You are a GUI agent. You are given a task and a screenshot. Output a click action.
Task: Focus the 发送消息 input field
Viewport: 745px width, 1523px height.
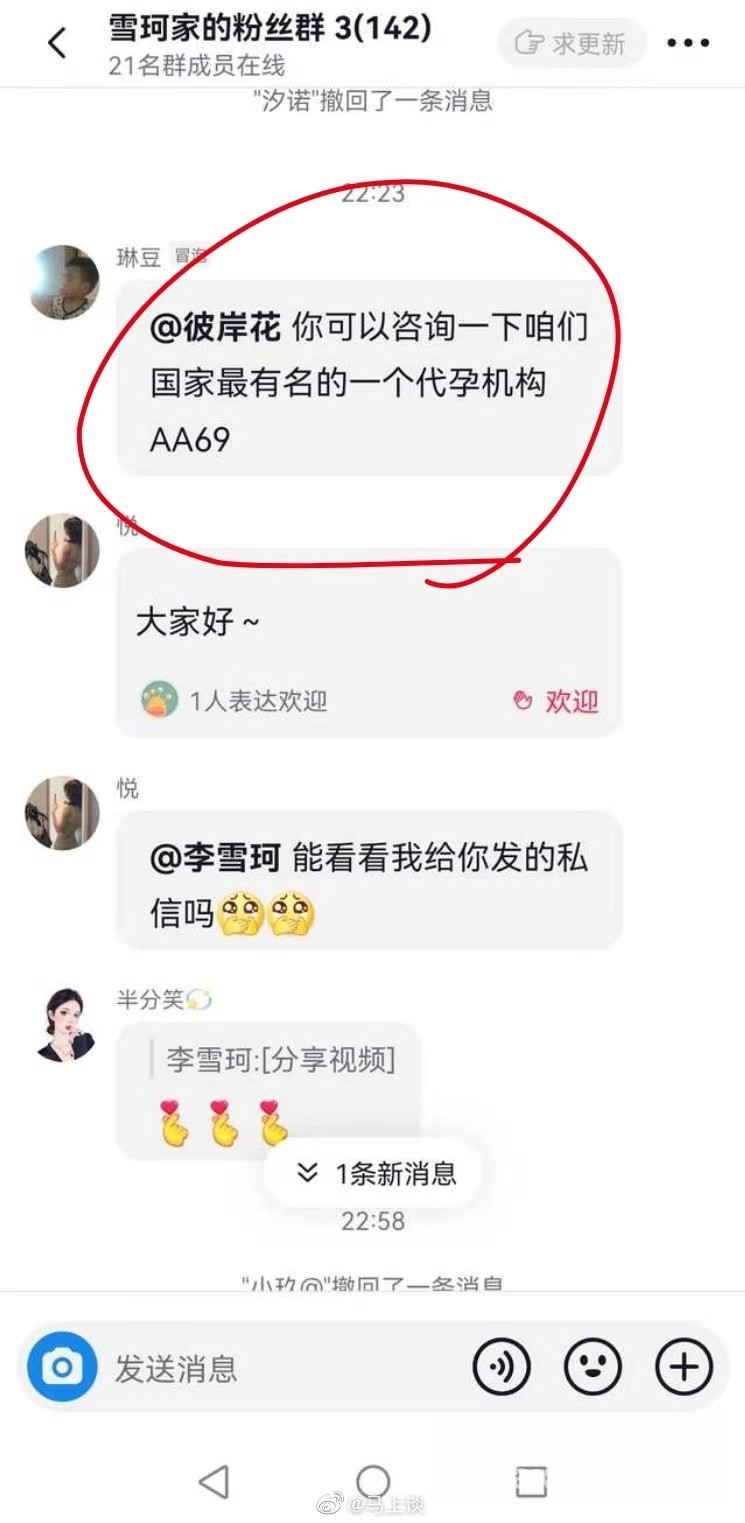coord(280,1367)
